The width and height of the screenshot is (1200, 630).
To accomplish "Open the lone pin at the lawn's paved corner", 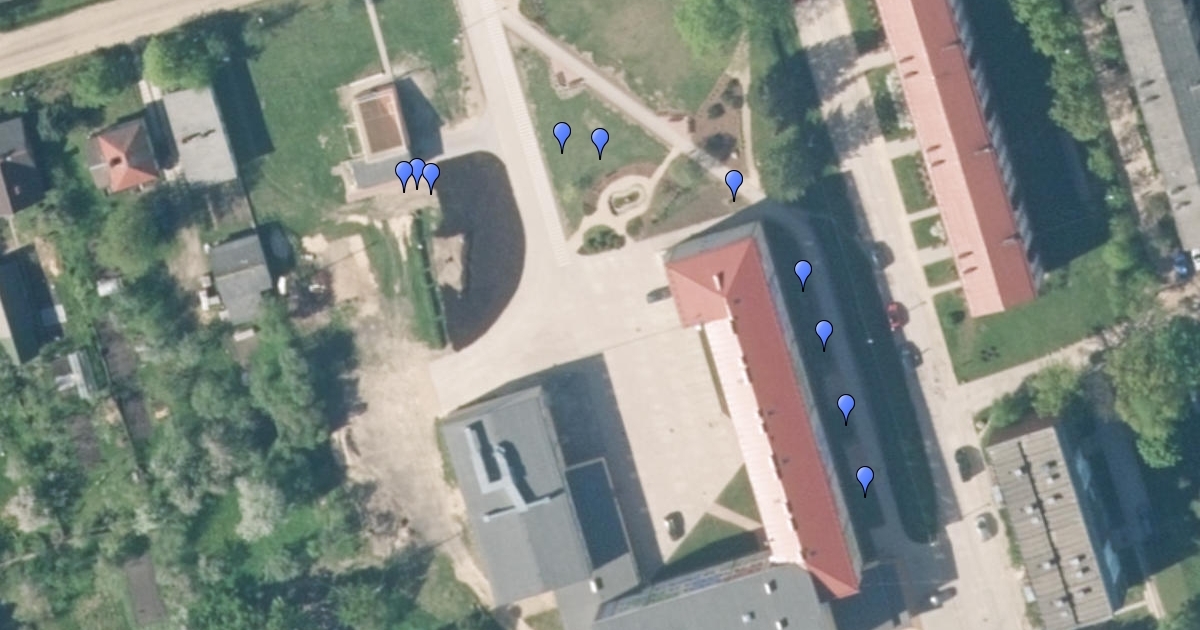I will [734, 182].
